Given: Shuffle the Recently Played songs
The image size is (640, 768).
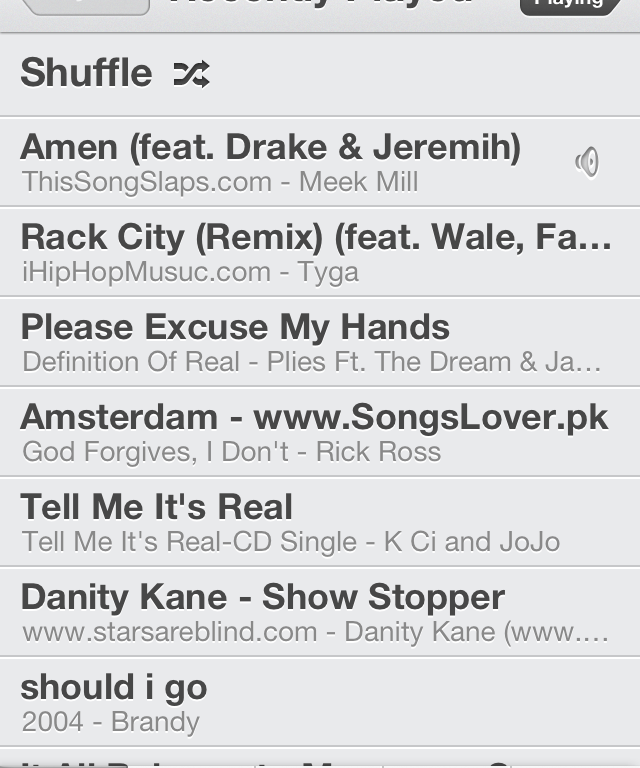Looking at the screenshot, I should pyautogui.click(x=115, y=74).
